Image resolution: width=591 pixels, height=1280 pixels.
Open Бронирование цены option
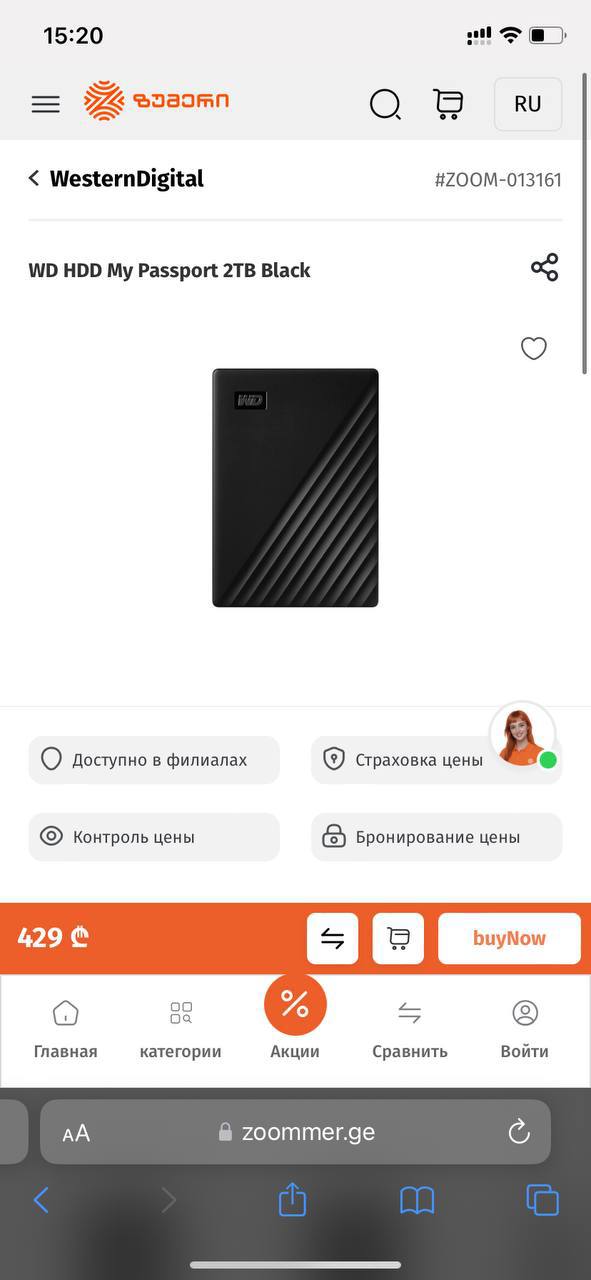click(x=436, y=837)
